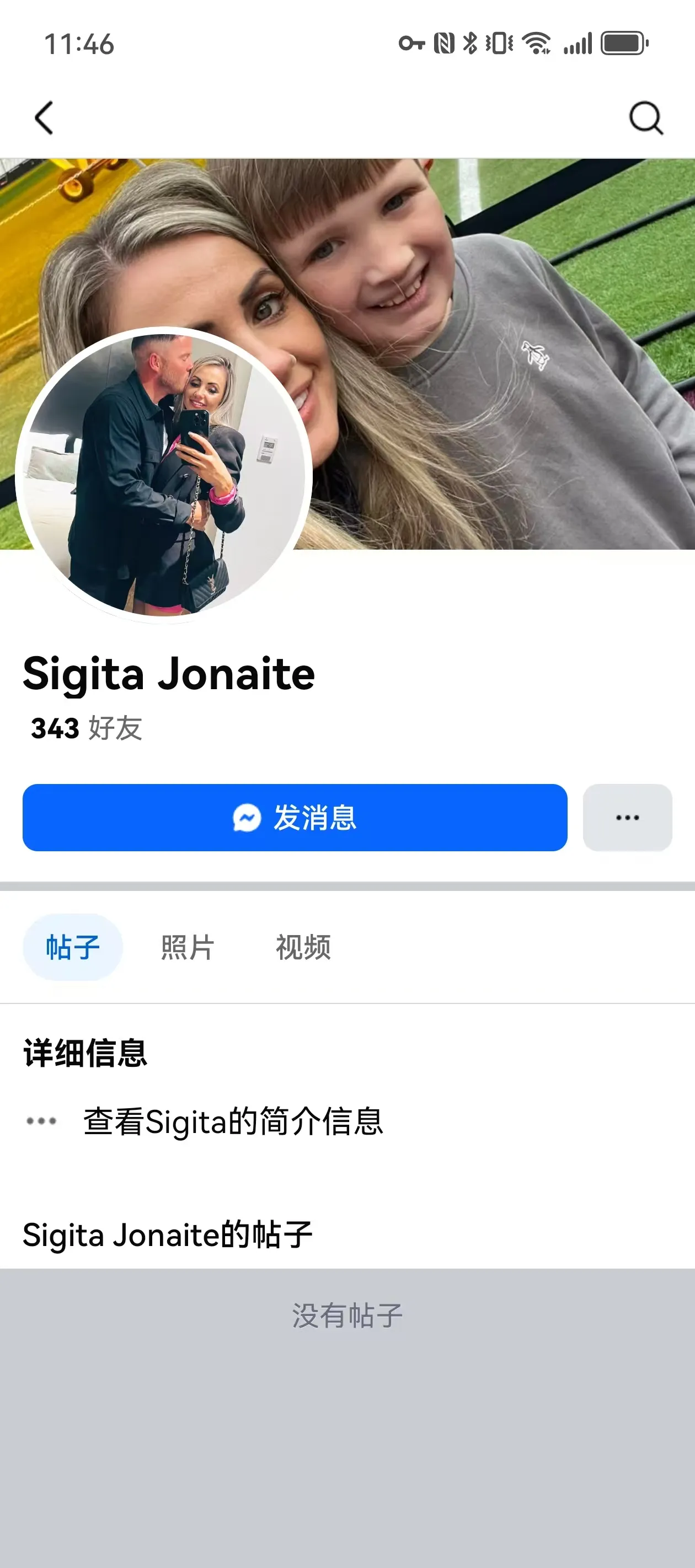
Task: Open 查看Sigita的简介信息 row
Action: pyautogui.click(x=233, y=1121)
